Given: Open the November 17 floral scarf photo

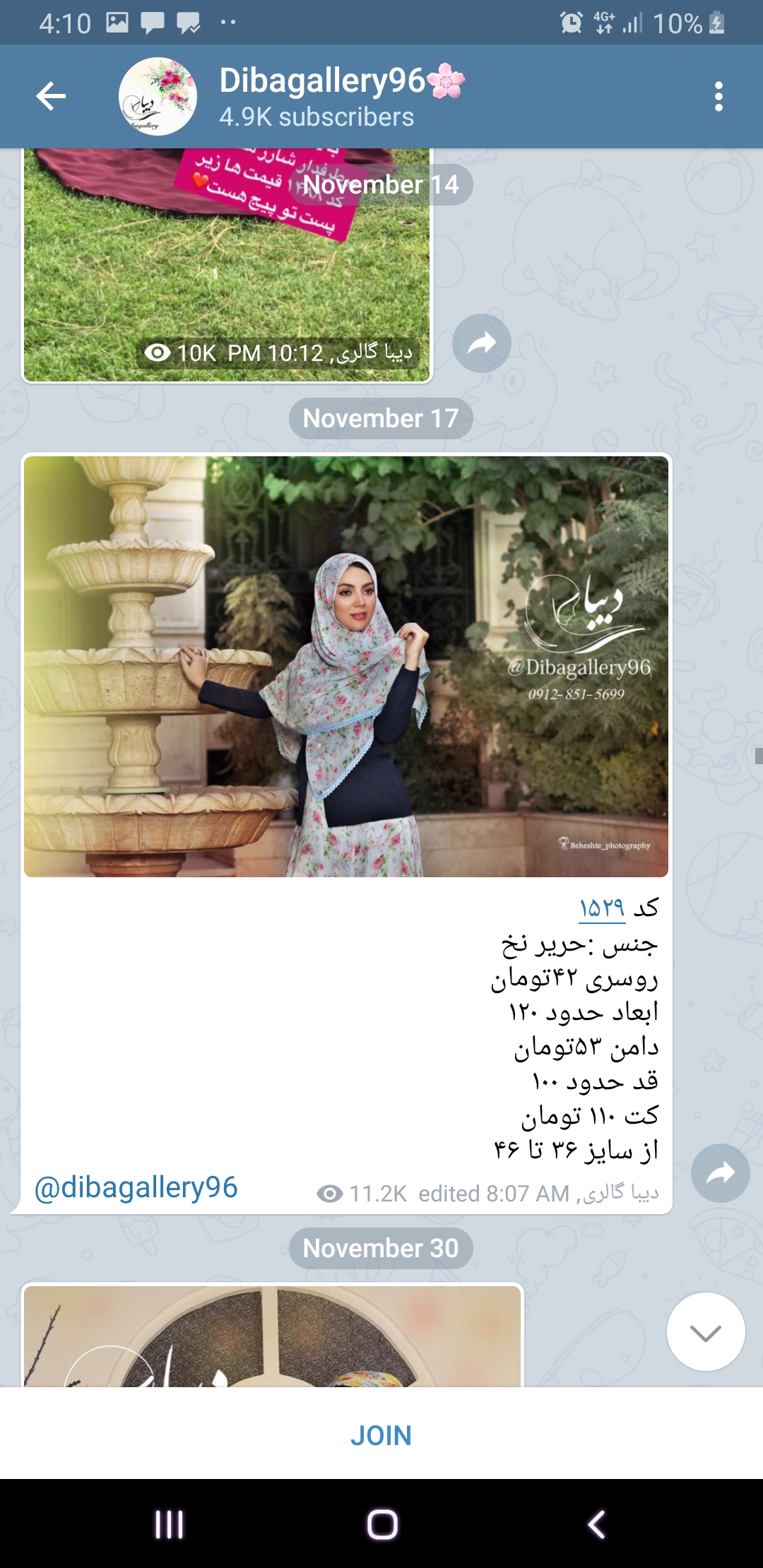Looking at the screenshot, I should coord(345,666).
